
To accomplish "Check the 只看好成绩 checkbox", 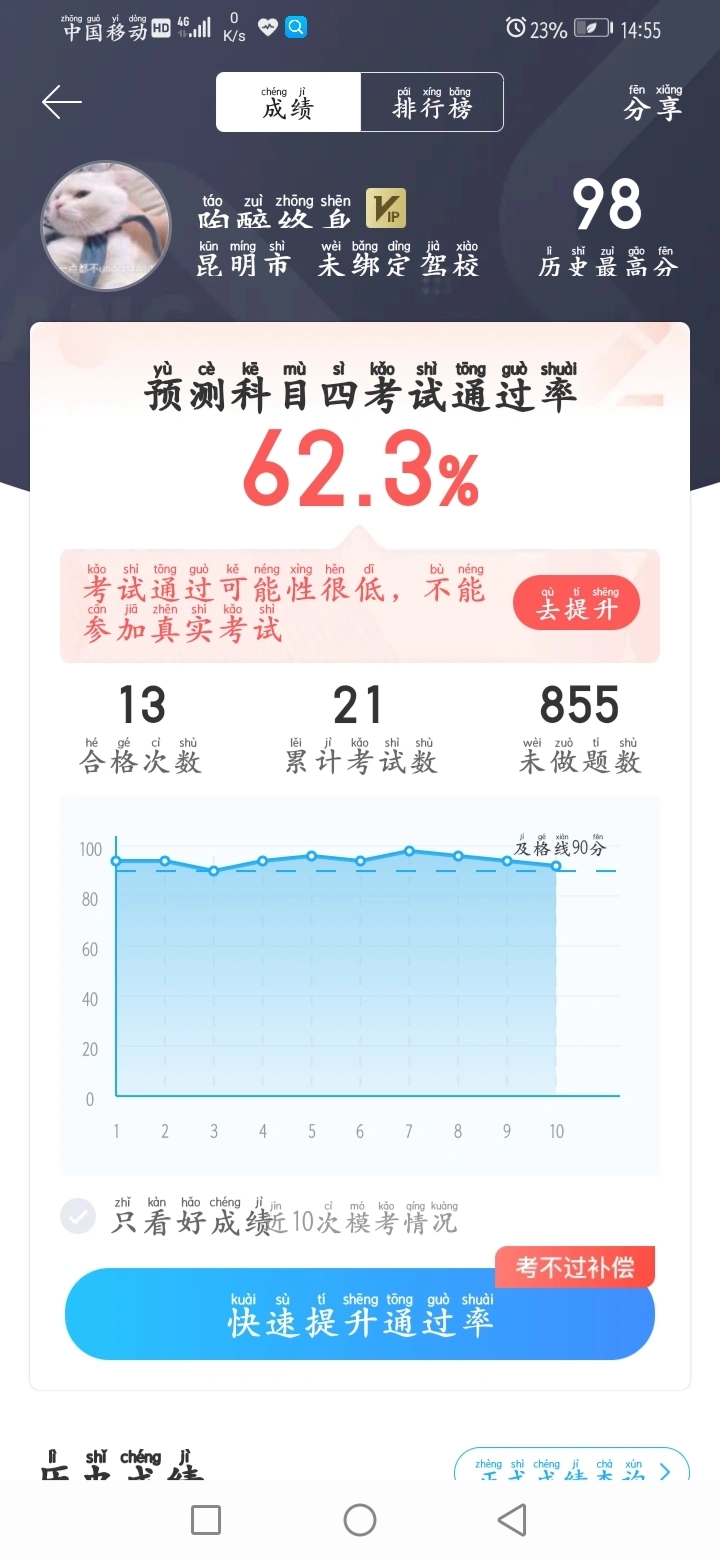I will coord(78,1217).
